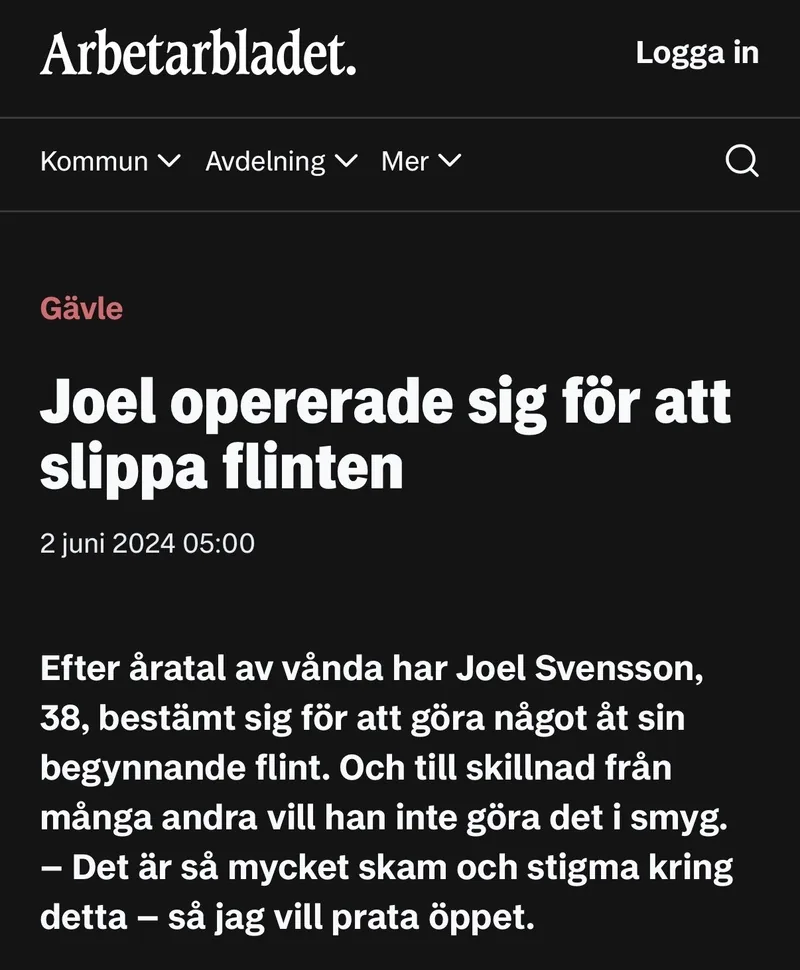Image resolution: width=800 pixels, height=970 pixels.
Task: Open the Mer menu in the navigation bar
Action: coord(420,161)
